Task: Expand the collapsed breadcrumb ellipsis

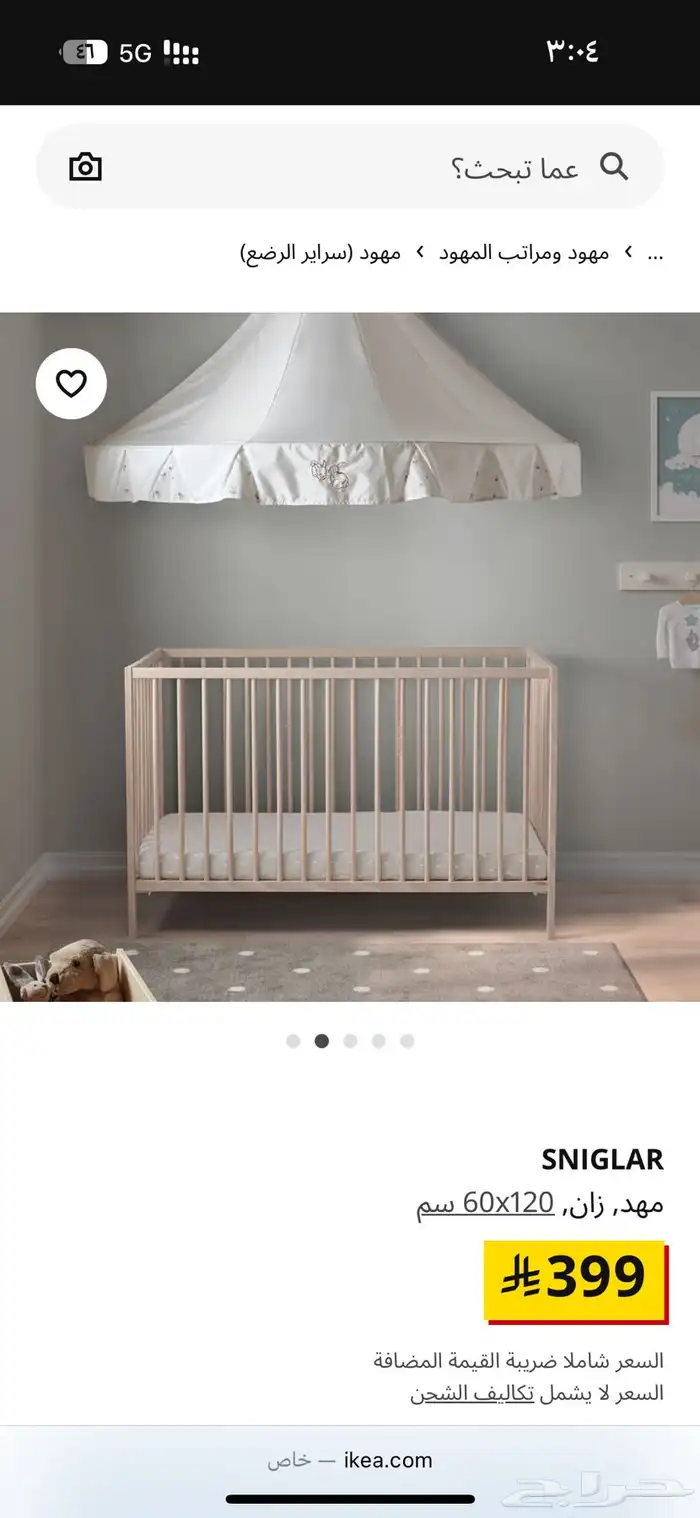Action: [x=655, y=252]
